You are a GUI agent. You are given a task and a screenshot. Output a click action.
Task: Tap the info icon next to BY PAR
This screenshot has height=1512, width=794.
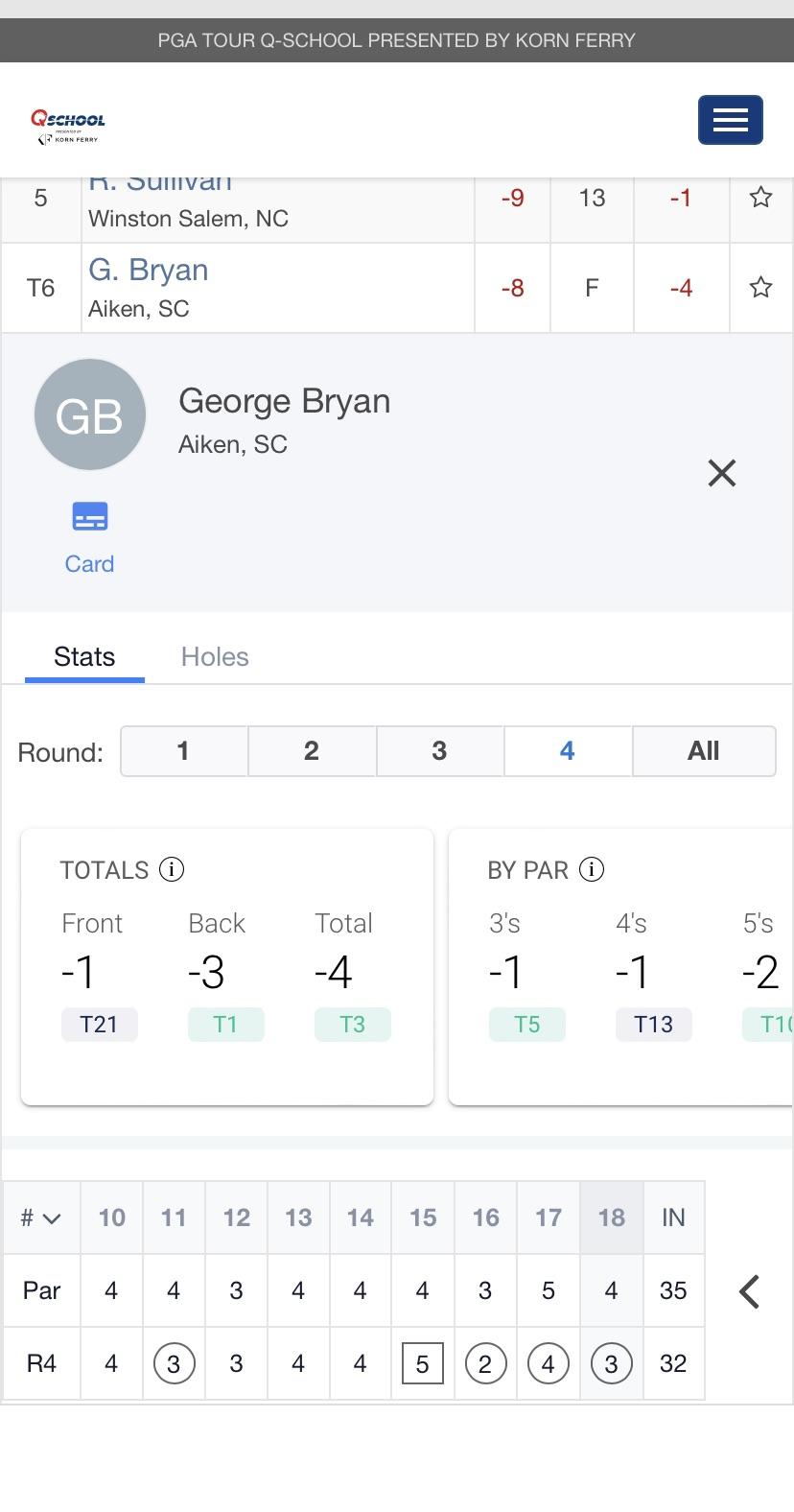point(592,869)
